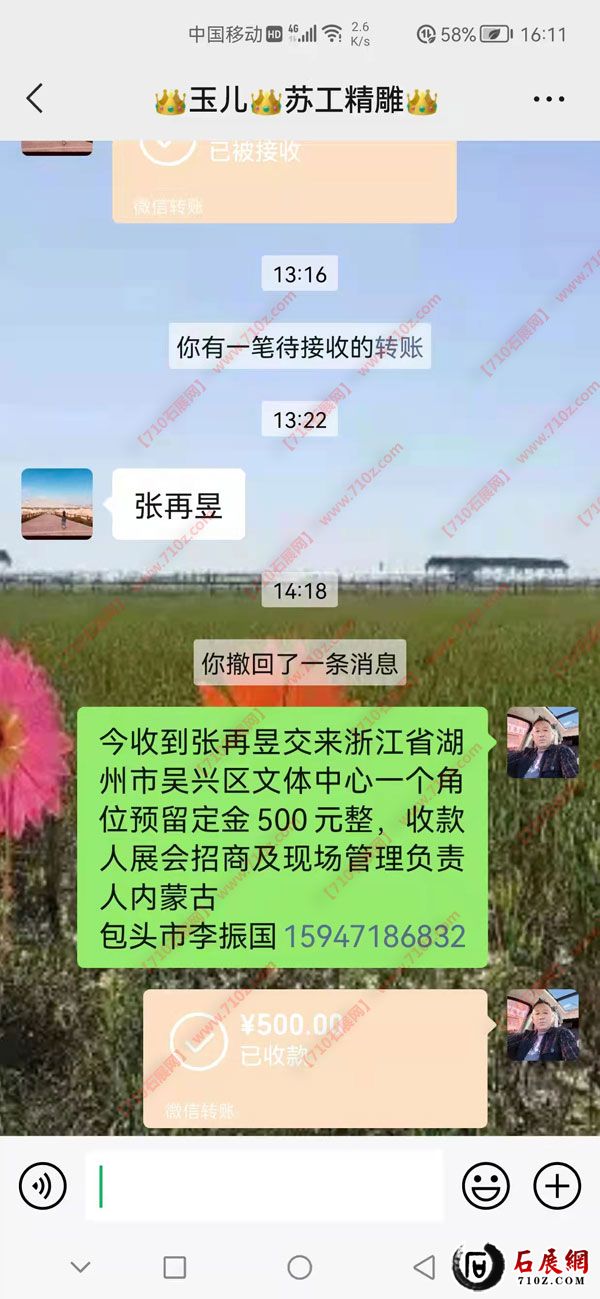Go to the system home screen

coord(299,1268)
